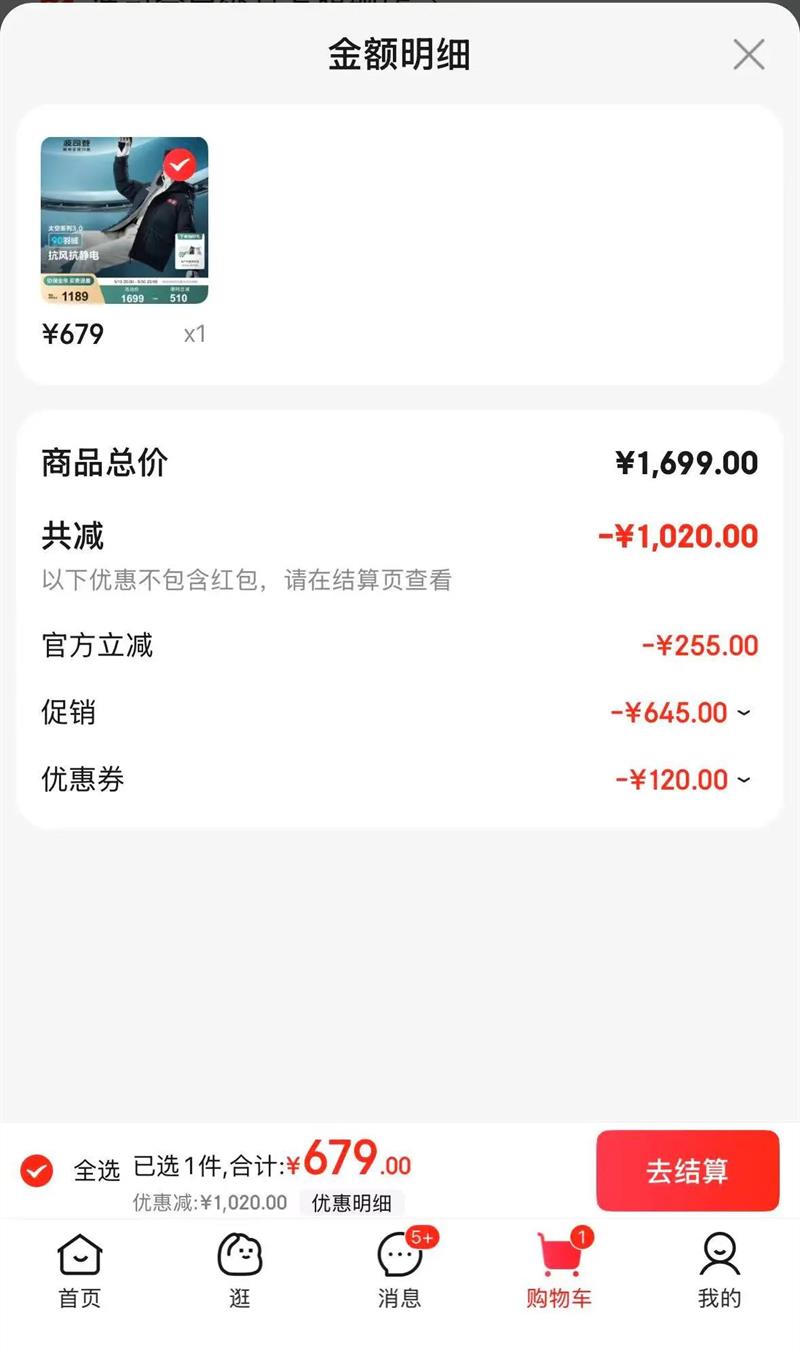Open the 消息 tab
Screen dimensions: 800x1356
pos(399,1270)
